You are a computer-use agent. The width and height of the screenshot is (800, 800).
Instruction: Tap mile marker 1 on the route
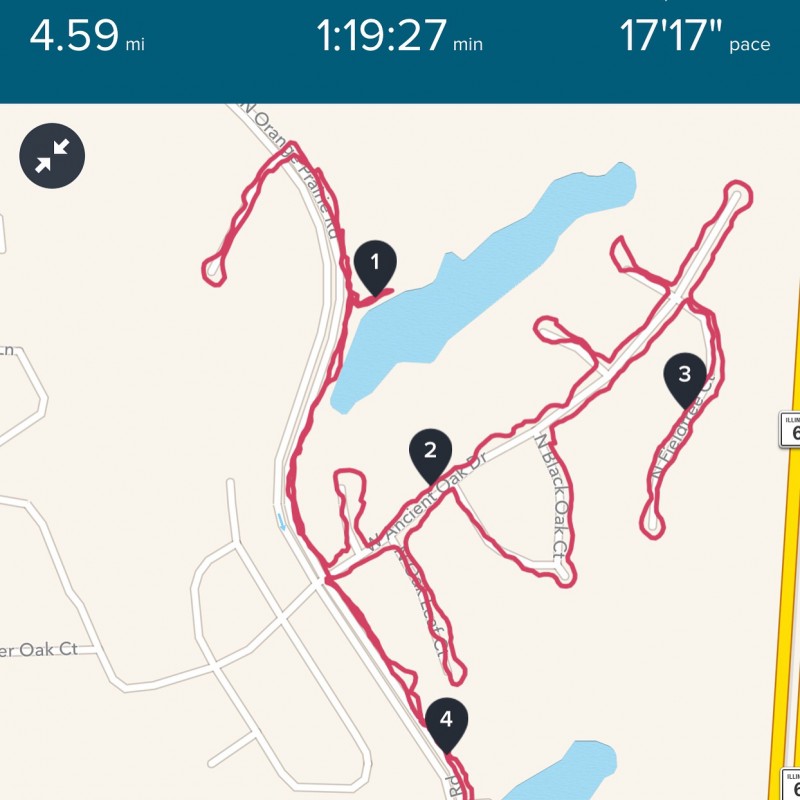tap(375, 265)
